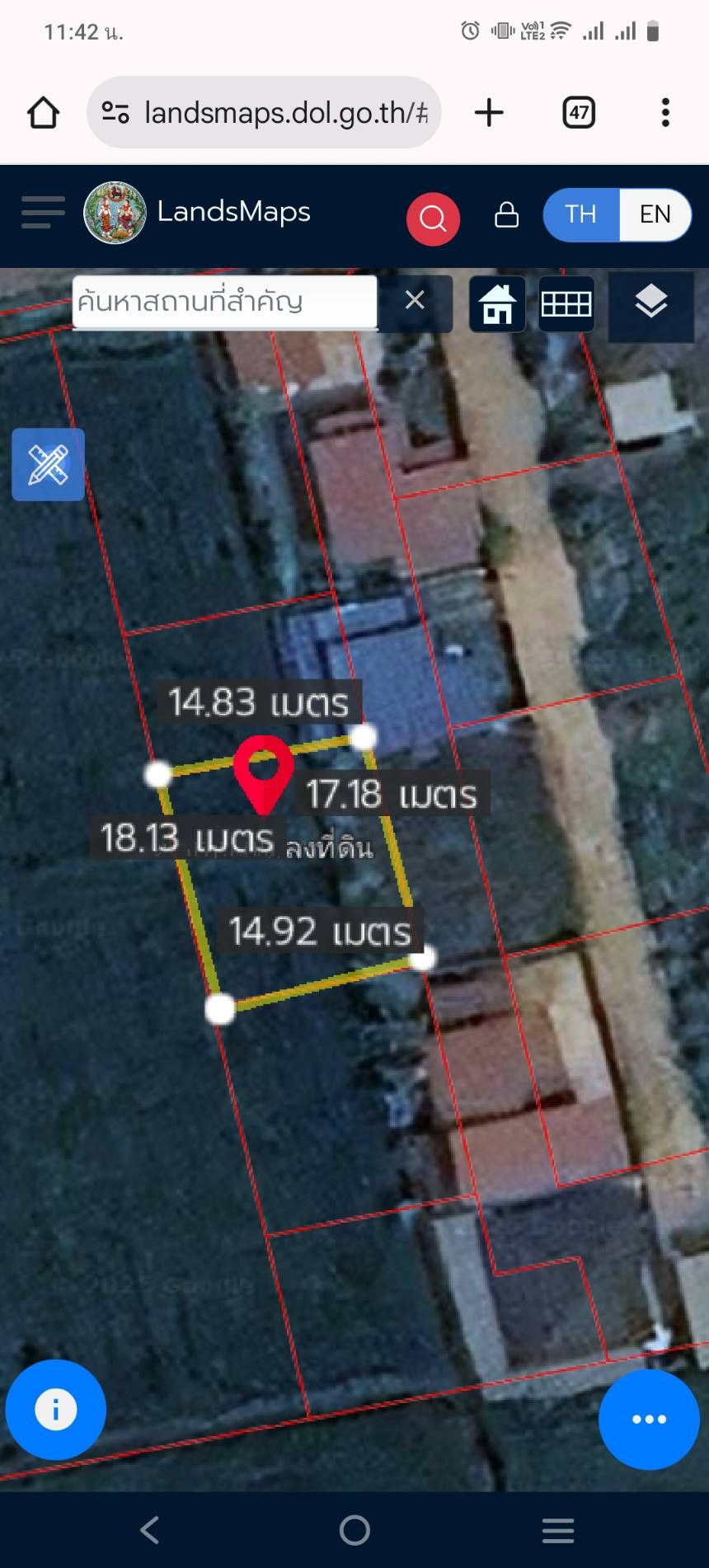Open a new browser tab

489,112
